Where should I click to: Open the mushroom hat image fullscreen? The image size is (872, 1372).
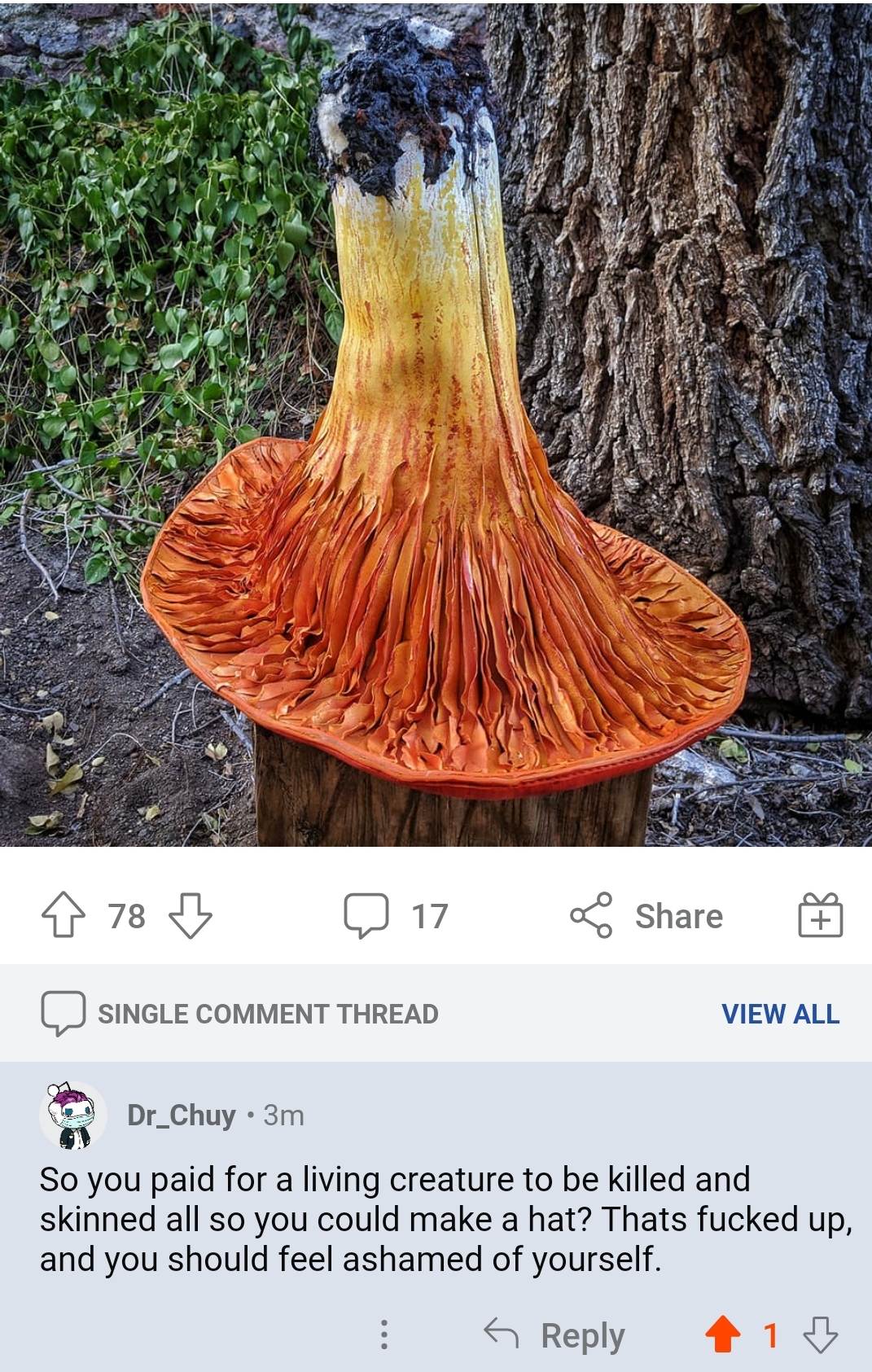pyautogui.click(x=436, y=423)
